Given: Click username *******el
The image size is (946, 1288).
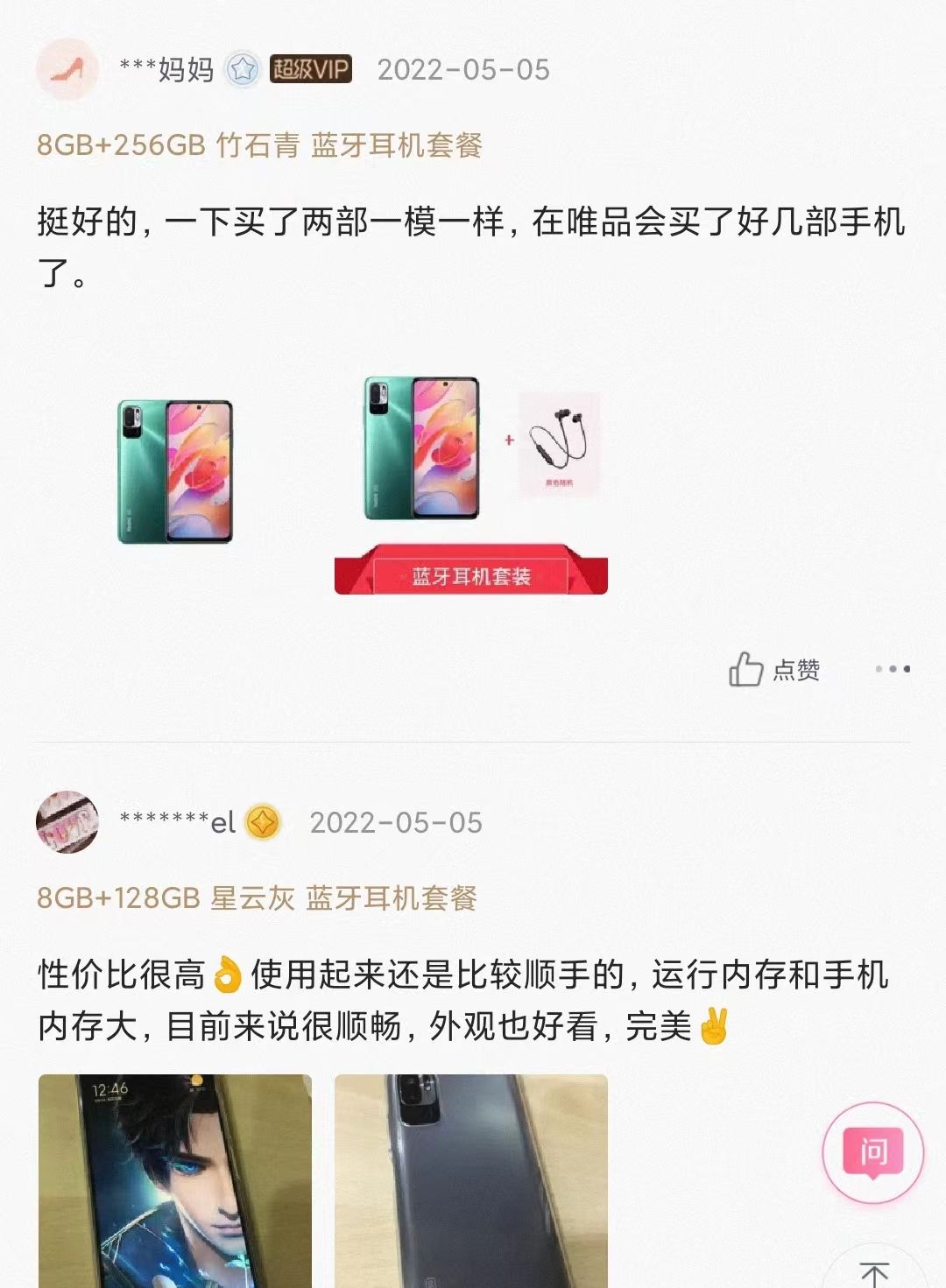Looking at the screenshot, I should coord(181,823).
